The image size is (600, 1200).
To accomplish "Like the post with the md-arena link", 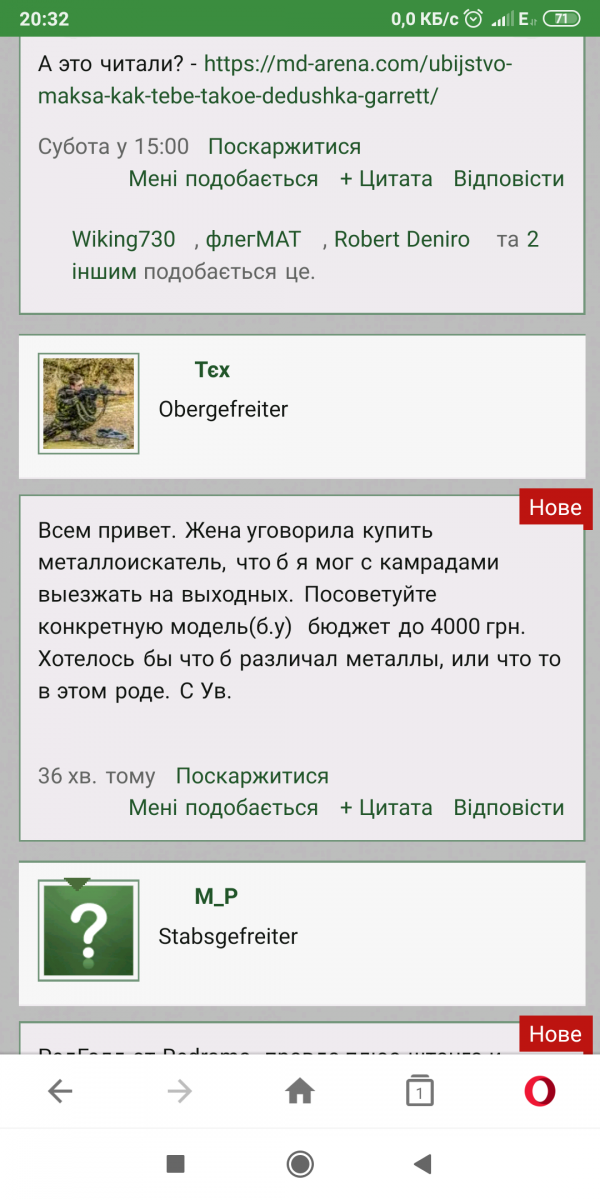I will click(x=223, y=179).
